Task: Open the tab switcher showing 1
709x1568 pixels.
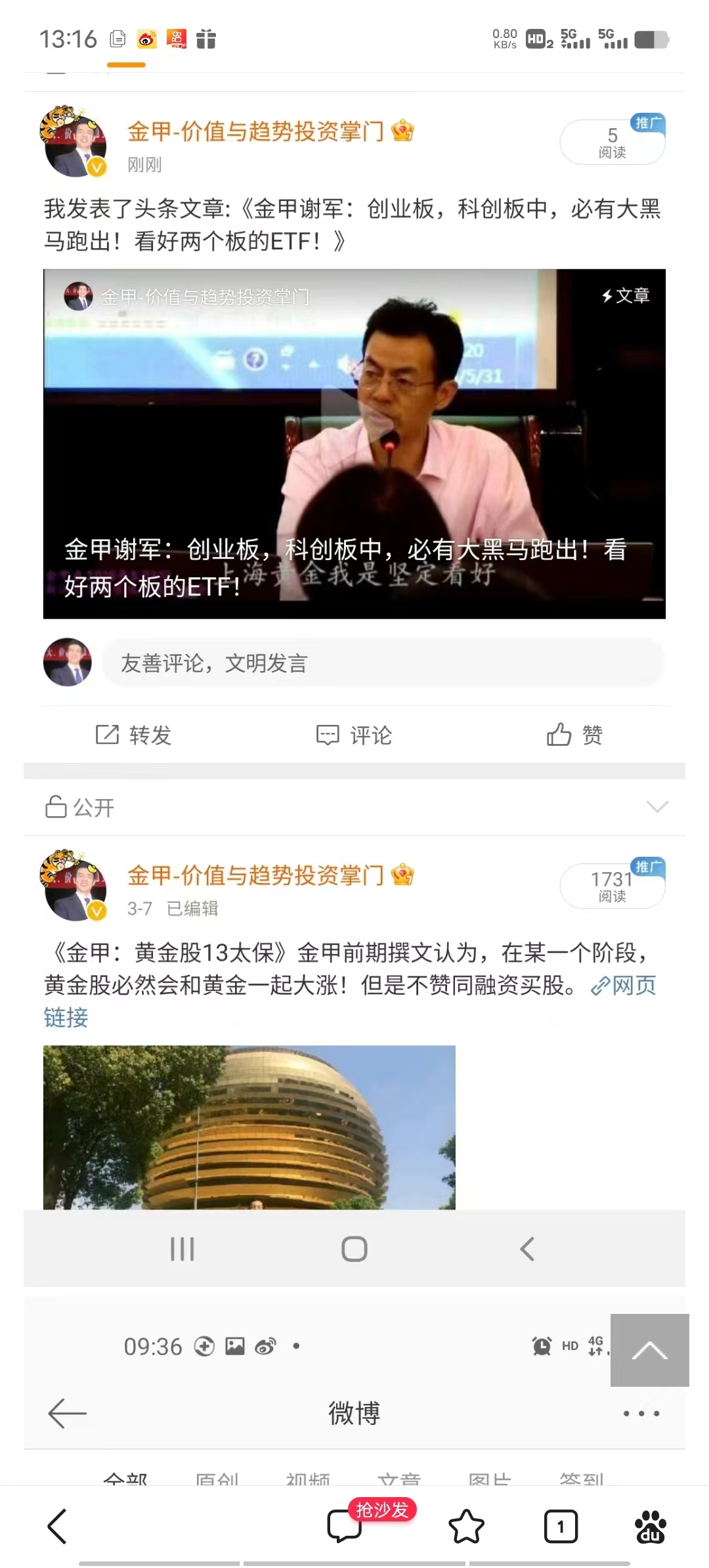Action: (x=561, y=1526)
